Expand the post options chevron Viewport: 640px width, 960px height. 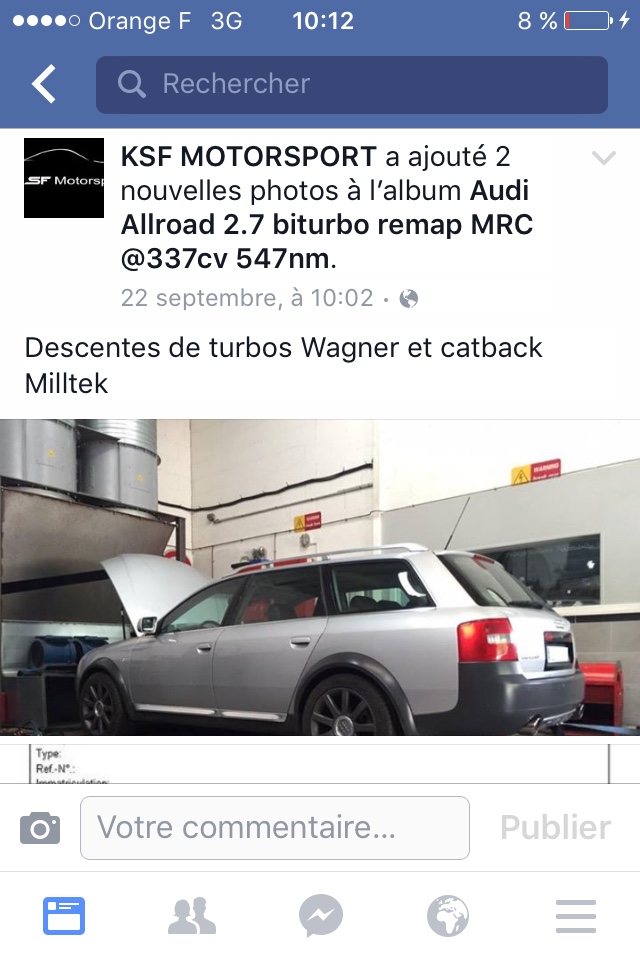pyautogui.click(x=603, y=158)
